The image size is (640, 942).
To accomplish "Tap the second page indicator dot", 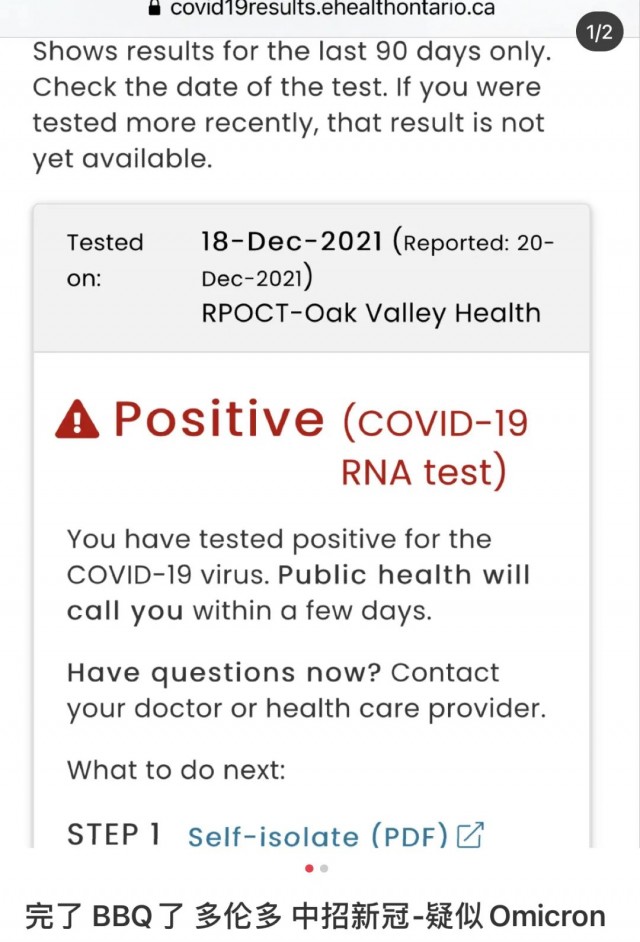I will click(x=324, y=868).
